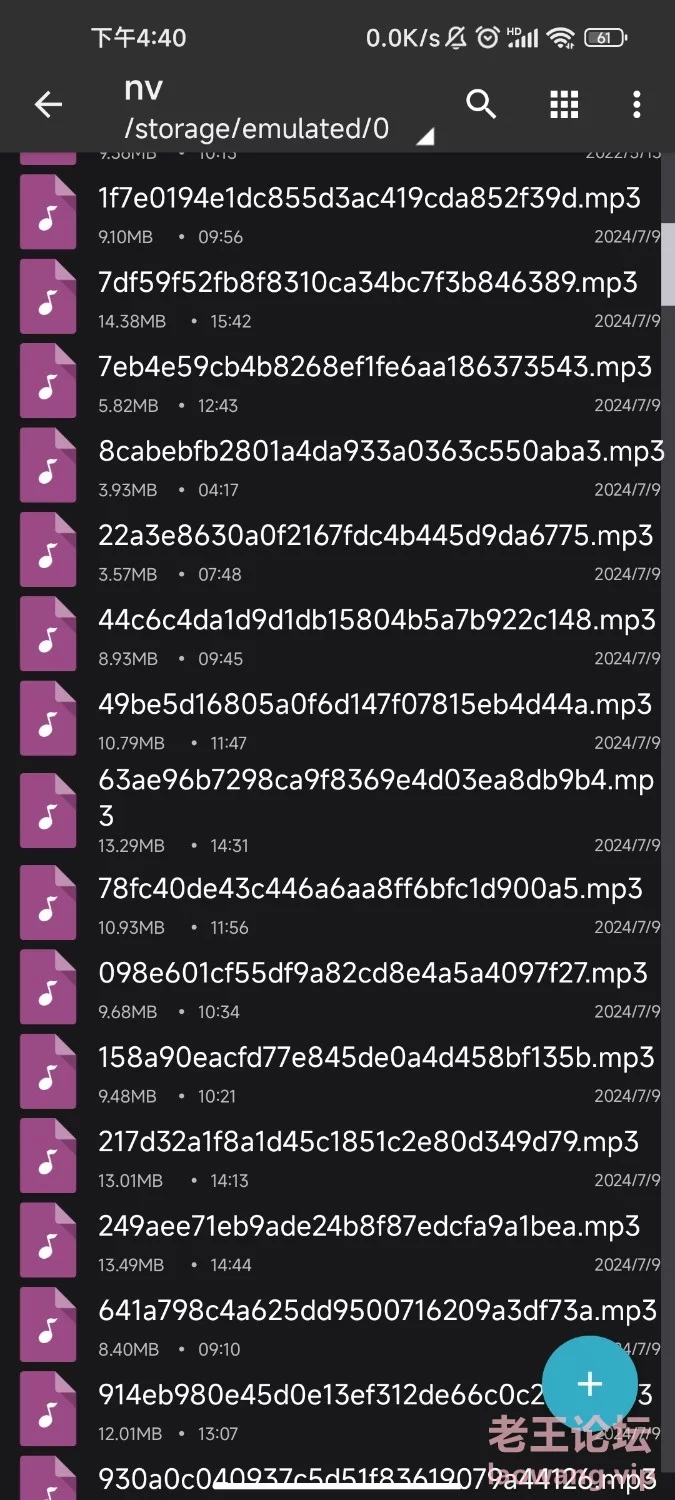Open file 217d32a1f8a1d45c1851c2e80d349d79.mp3
This screenshot has width=675, height=1500.
coord(337,1158)
